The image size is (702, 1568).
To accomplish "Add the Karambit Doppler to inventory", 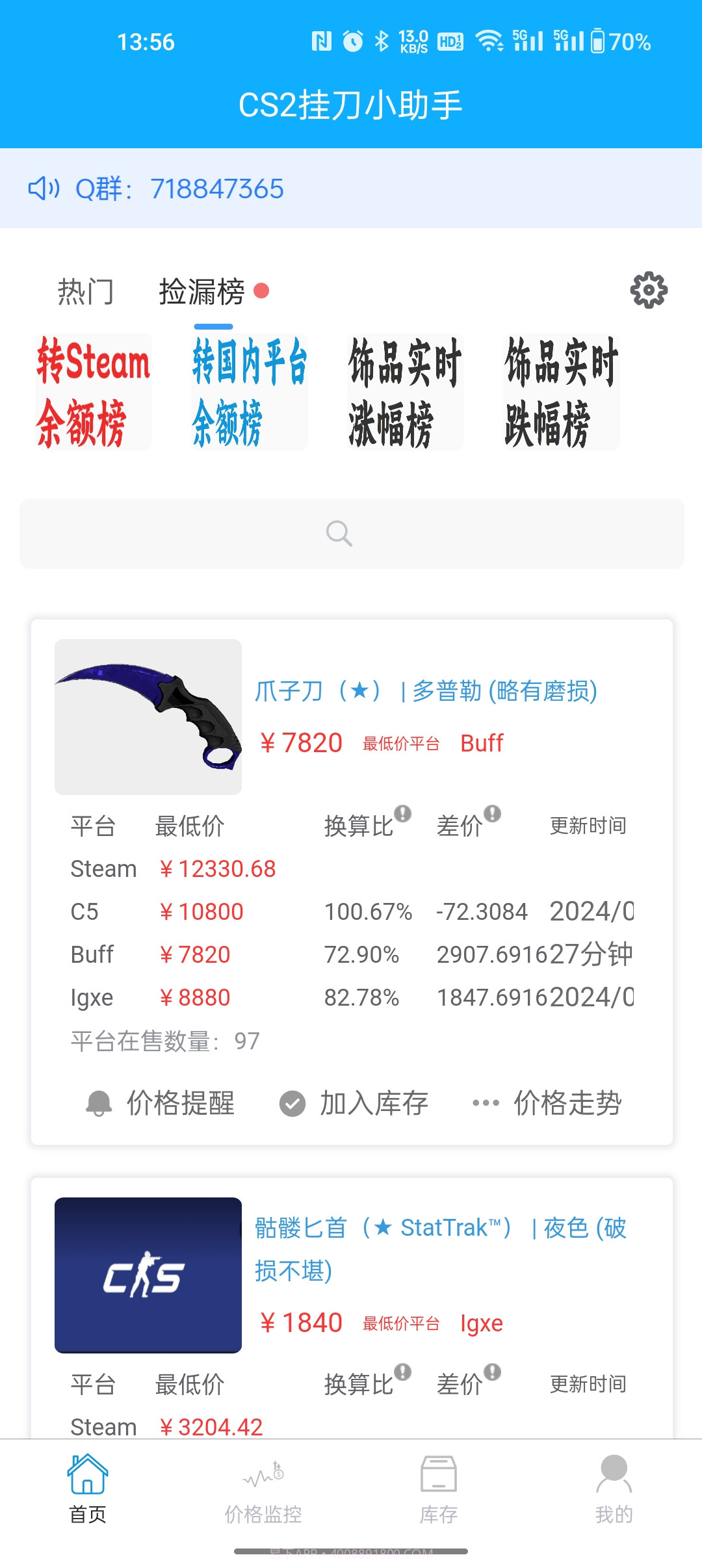I will tap(355, 1102).
